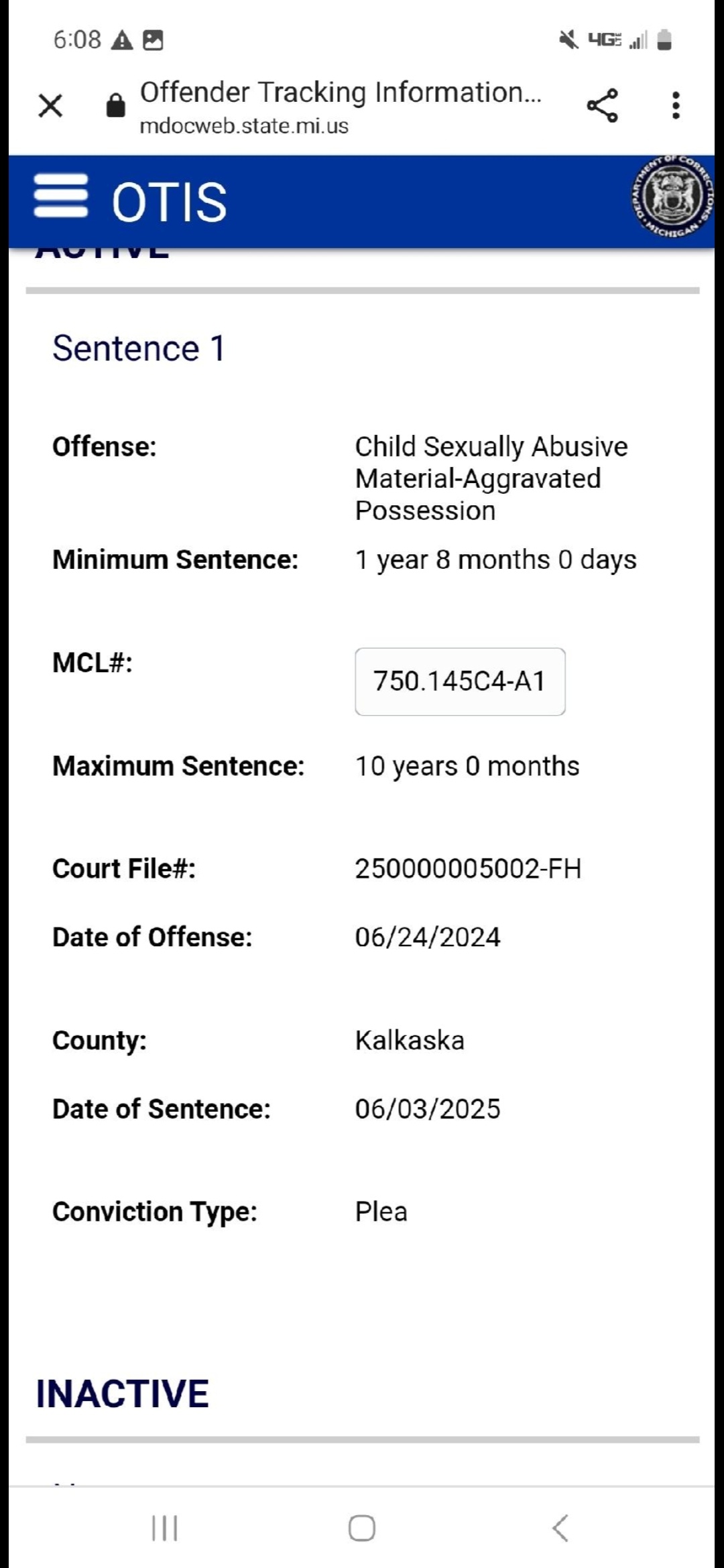Screen dimensions: 724x1568
Task: Open the OTIS hamburger menu
Action: click(60, 196)
